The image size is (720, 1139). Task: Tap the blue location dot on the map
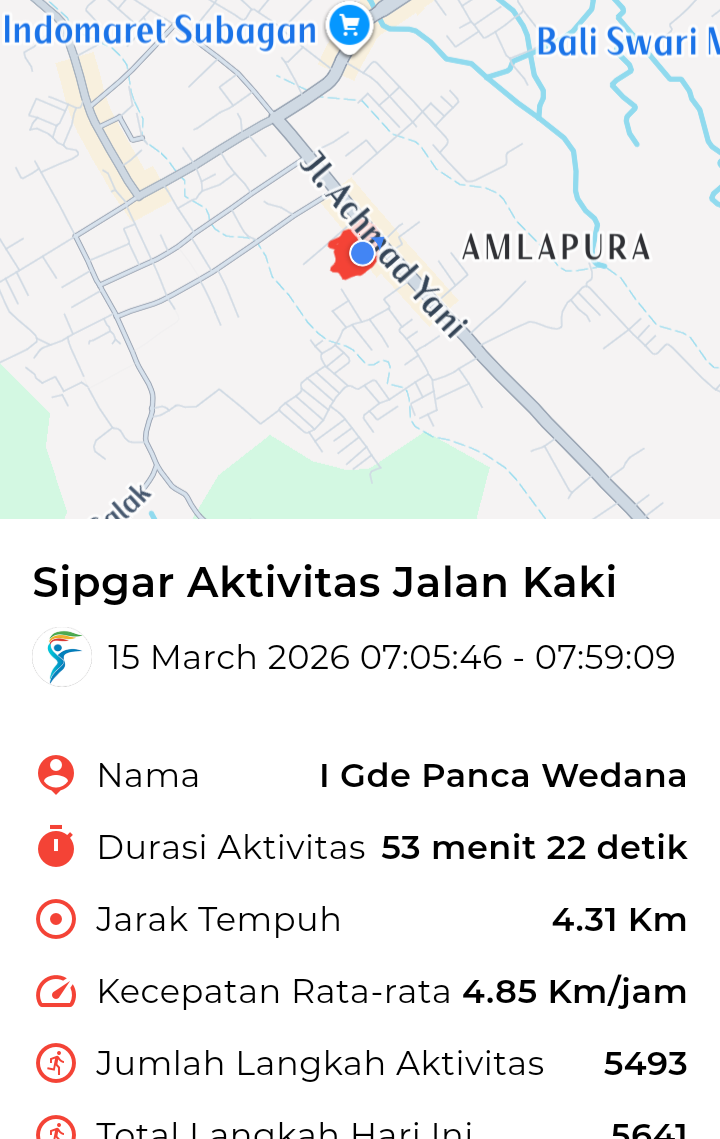[x=362, y=254]
